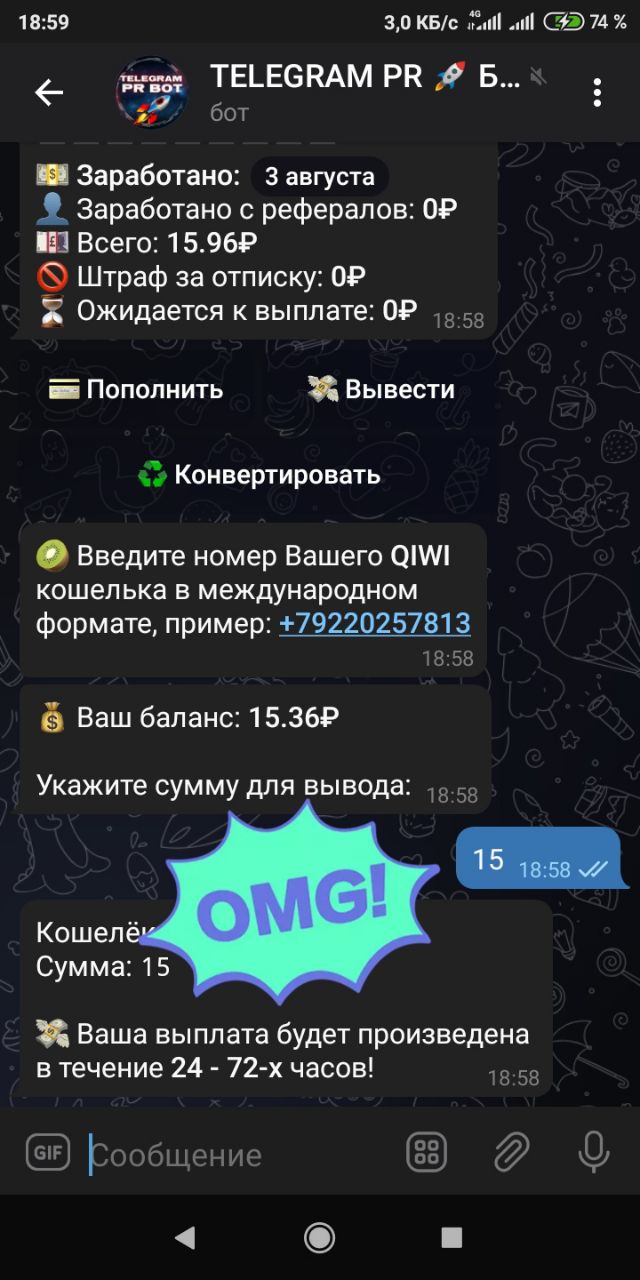Attach a file with the paperclip
Viewport: 640px width, 1280px height.
(511, 1153)
